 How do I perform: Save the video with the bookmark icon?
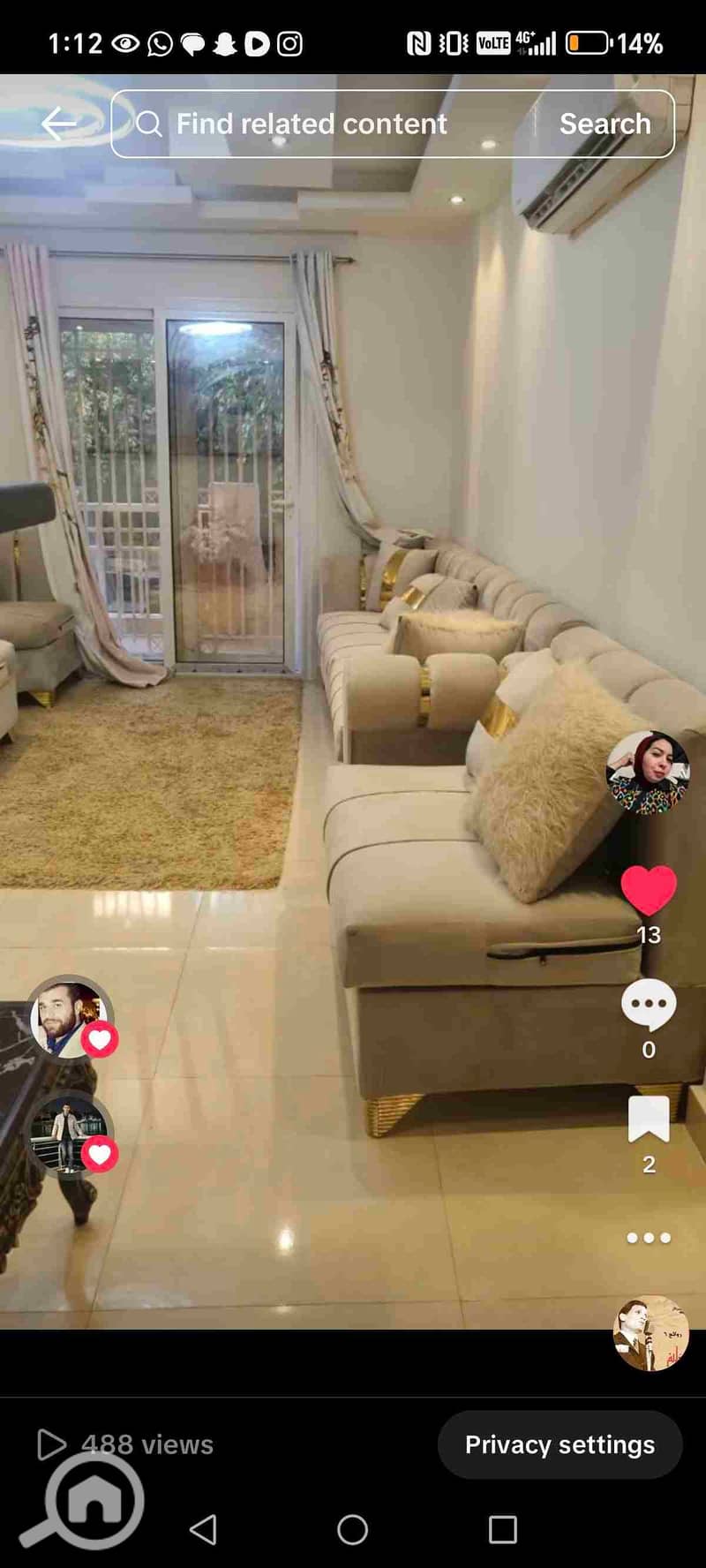click(649, 1119)
